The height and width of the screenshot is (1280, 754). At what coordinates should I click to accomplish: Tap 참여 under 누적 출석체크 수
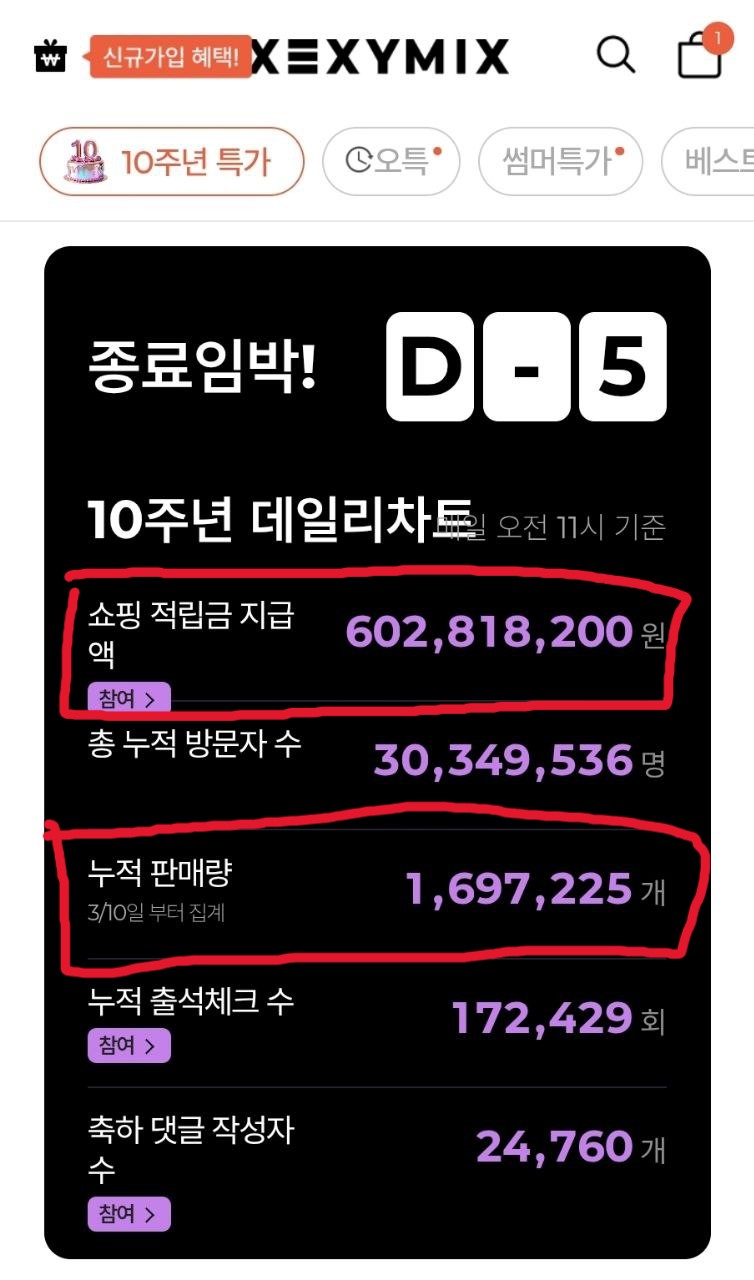[x=128, y=1046]
